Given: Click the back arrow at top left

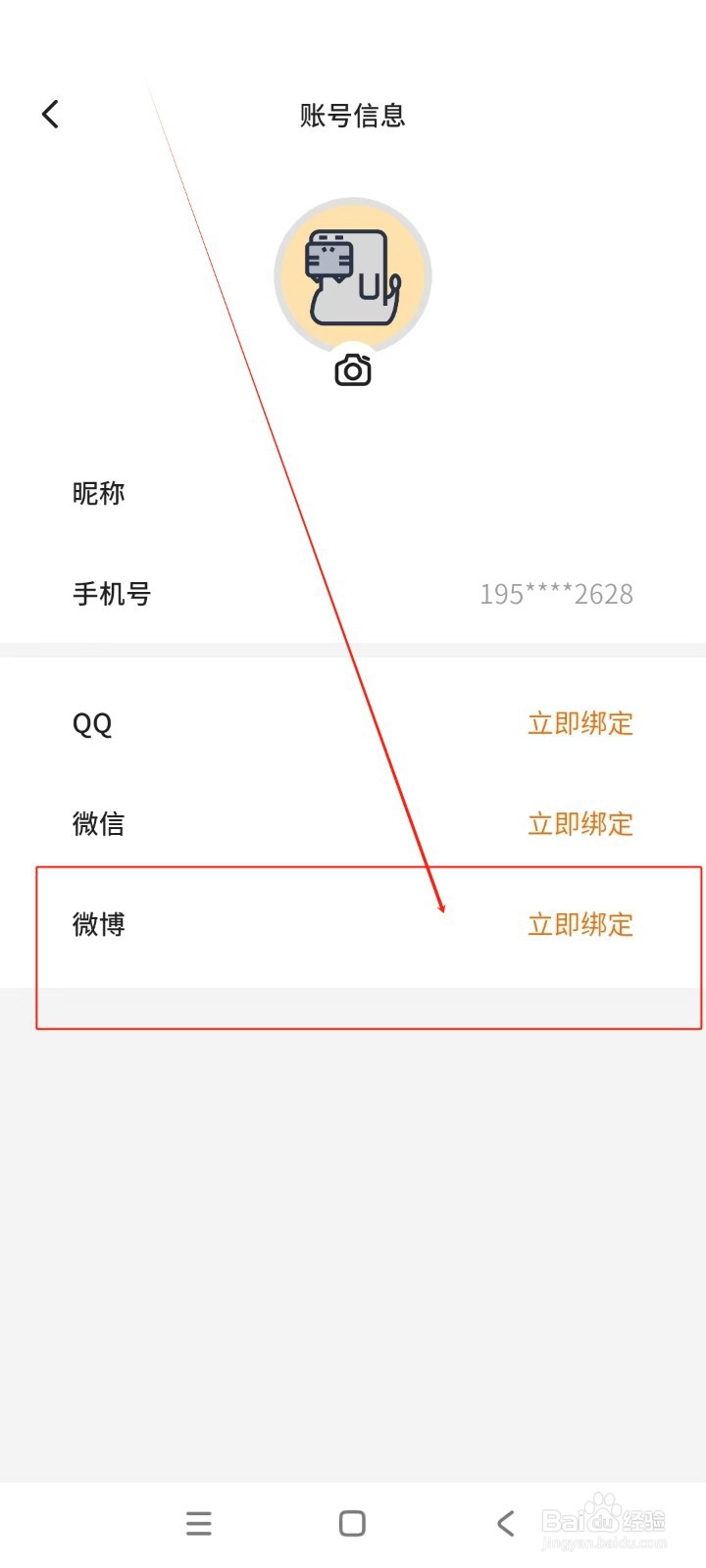Looking at the screenshot, I should point(51,114).
